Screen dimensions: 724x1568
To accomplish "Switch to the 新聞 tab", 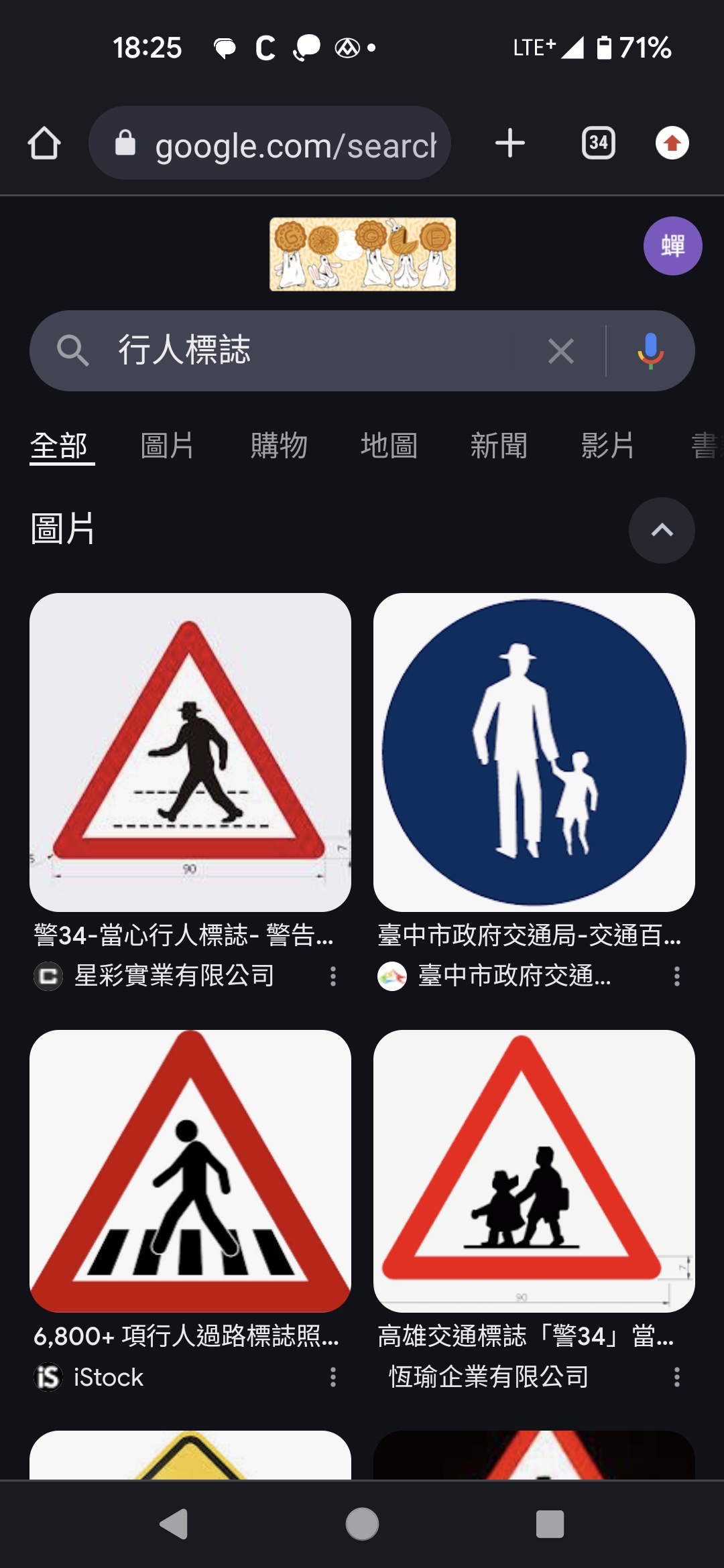I will click(499, 446).
